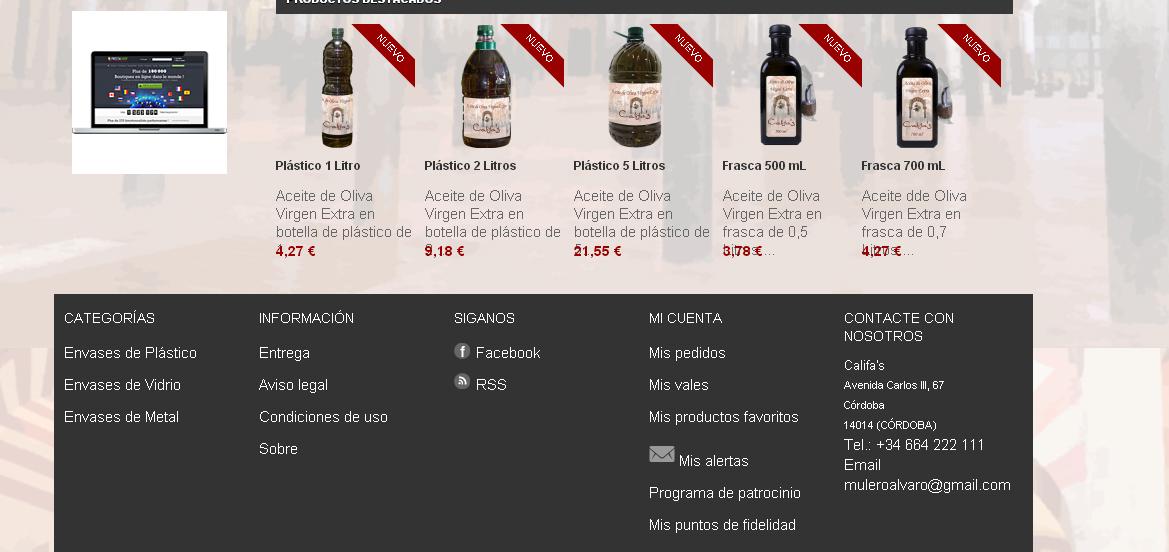View the Plástico 5 Litros product
Viewport: 1169px width, 552px height.
618,166
